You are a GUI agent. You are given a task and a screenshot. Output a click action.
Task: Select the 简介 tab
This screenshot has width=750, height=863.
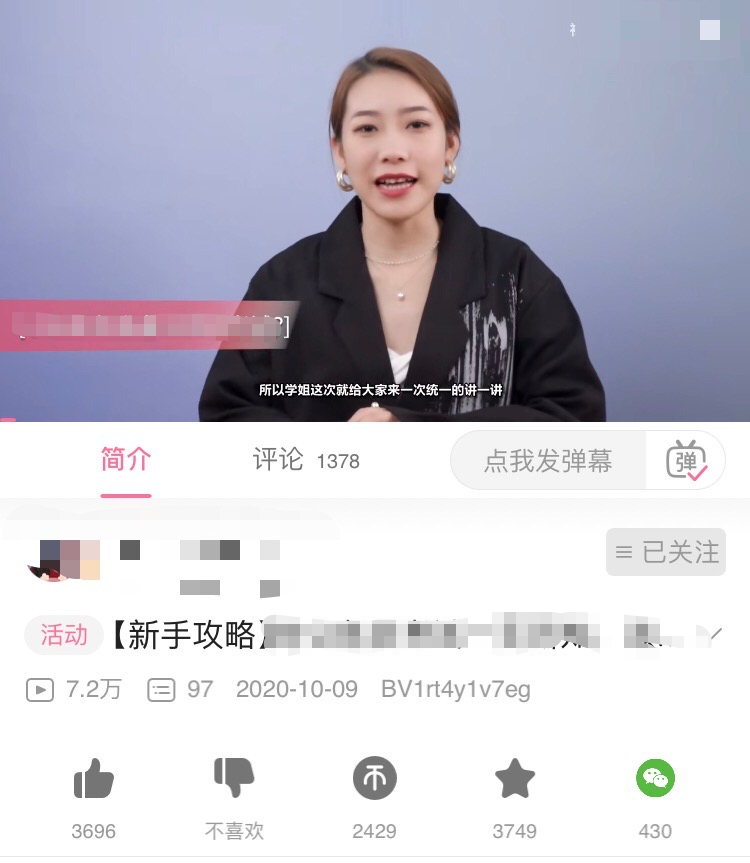(126, 460)
